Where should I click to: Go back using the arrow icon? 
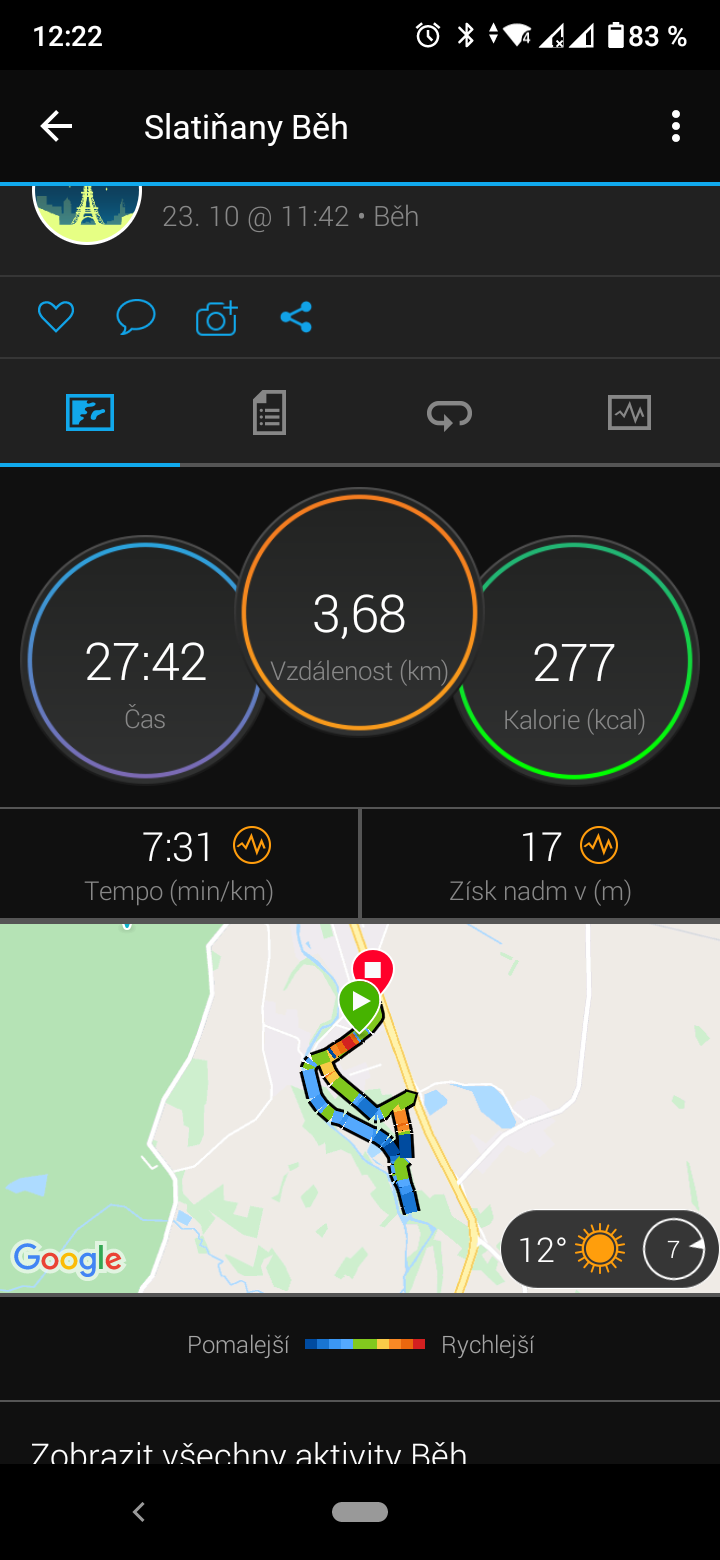[x=56, y=126]
